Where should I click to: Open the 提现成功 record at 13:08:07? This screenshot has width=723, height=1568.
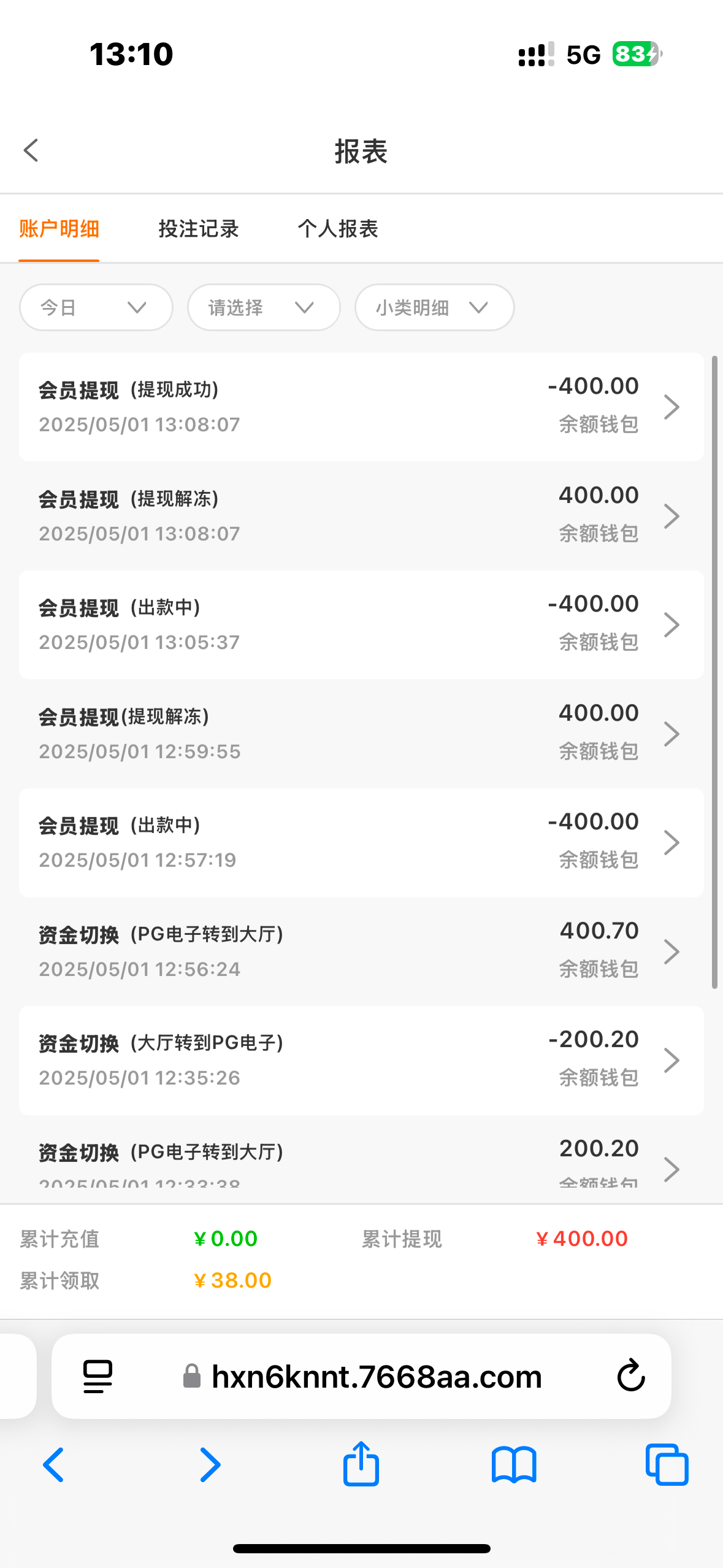click(361, 407)
